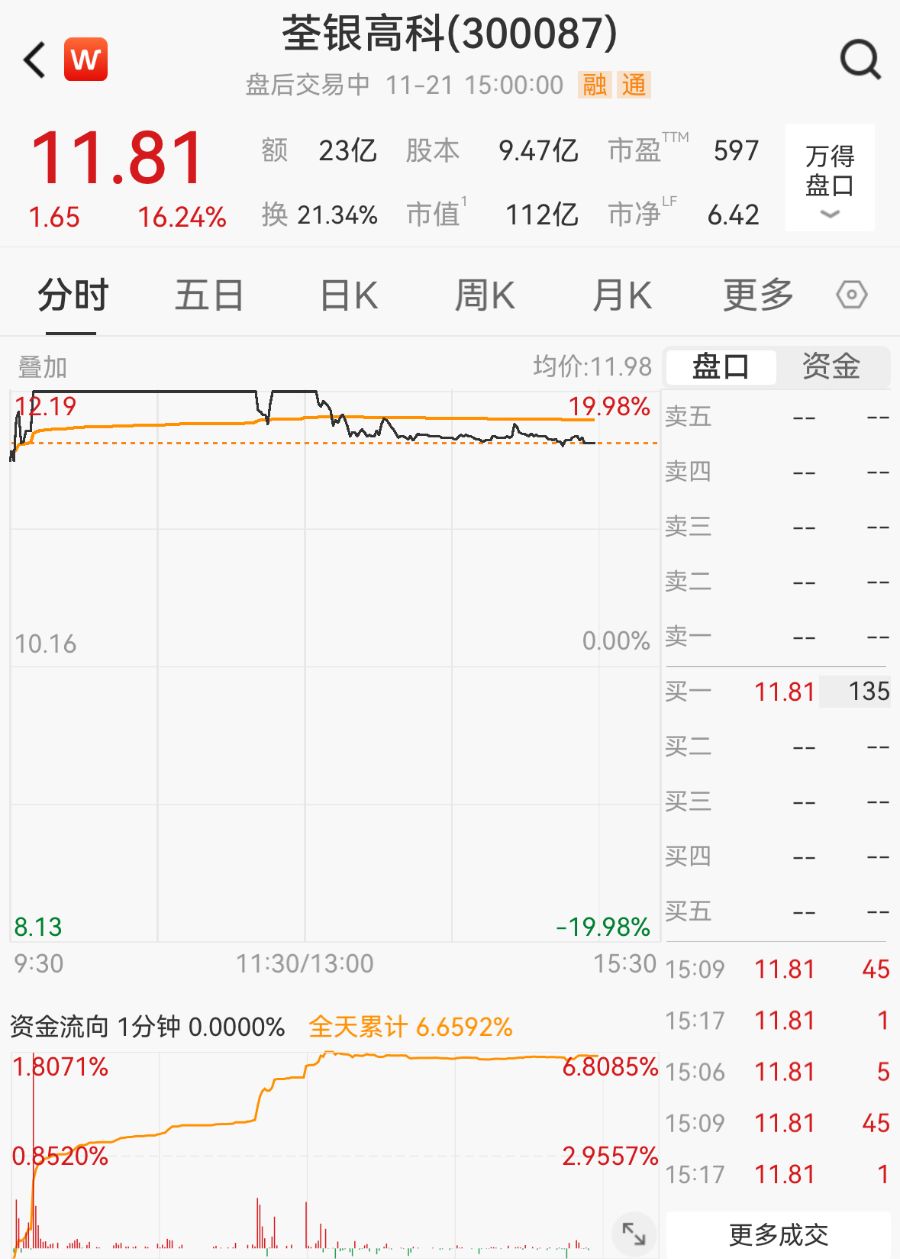Tap 叠加 to overlay another index
Screen dimensions: 900x1259
(43, 367)
